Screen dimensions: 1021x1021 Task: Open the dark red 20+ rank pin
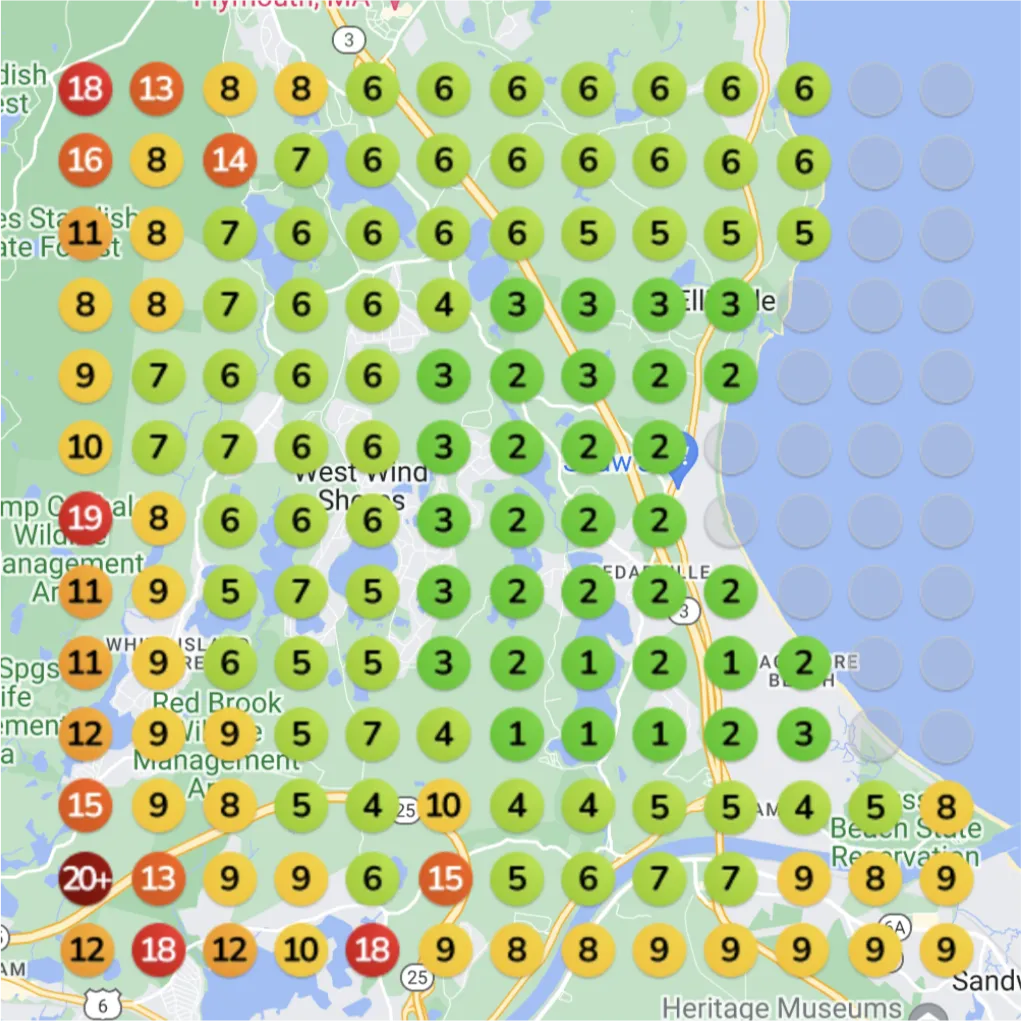[x=85, y=878]
